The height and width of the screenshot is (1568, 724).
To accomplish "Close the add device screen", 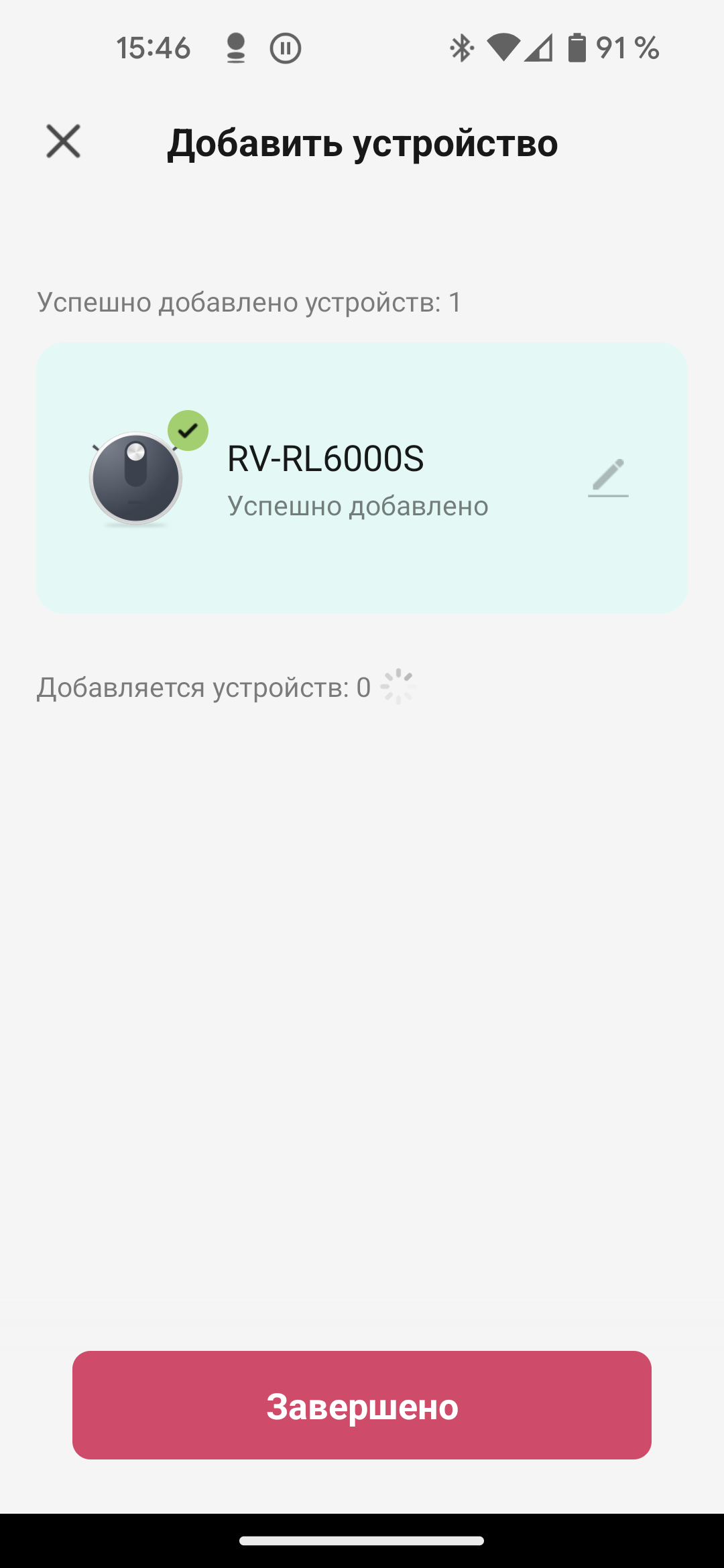I will point(64,141).
